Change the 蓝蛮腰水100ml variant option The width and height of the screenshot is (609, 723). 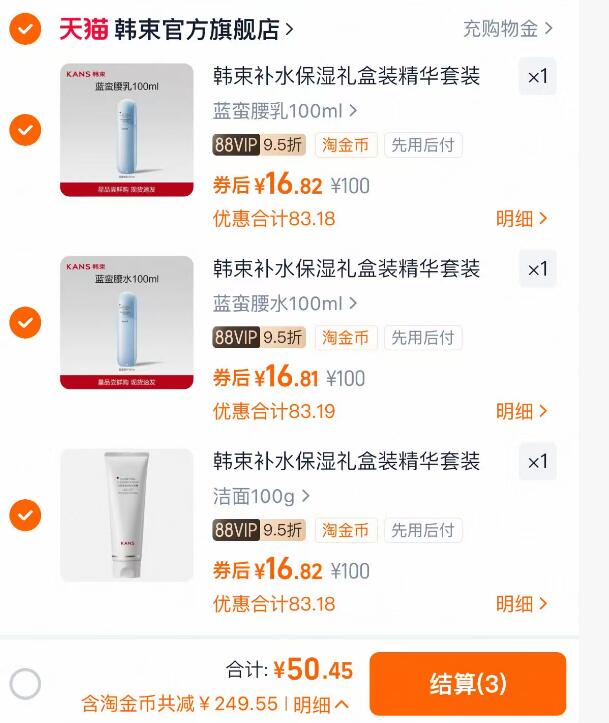[285, 303]
